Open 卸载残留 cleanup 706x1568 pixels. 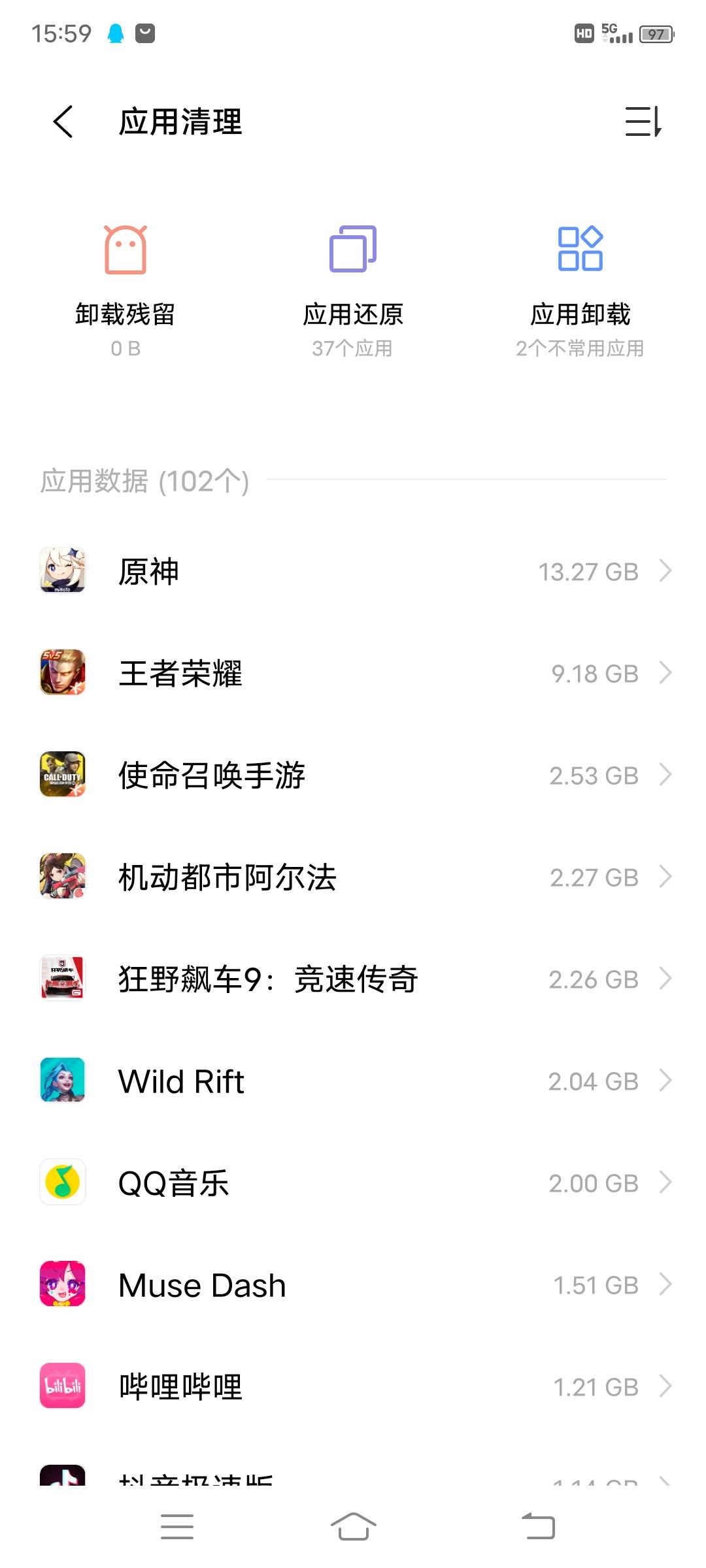click(125, 291)
